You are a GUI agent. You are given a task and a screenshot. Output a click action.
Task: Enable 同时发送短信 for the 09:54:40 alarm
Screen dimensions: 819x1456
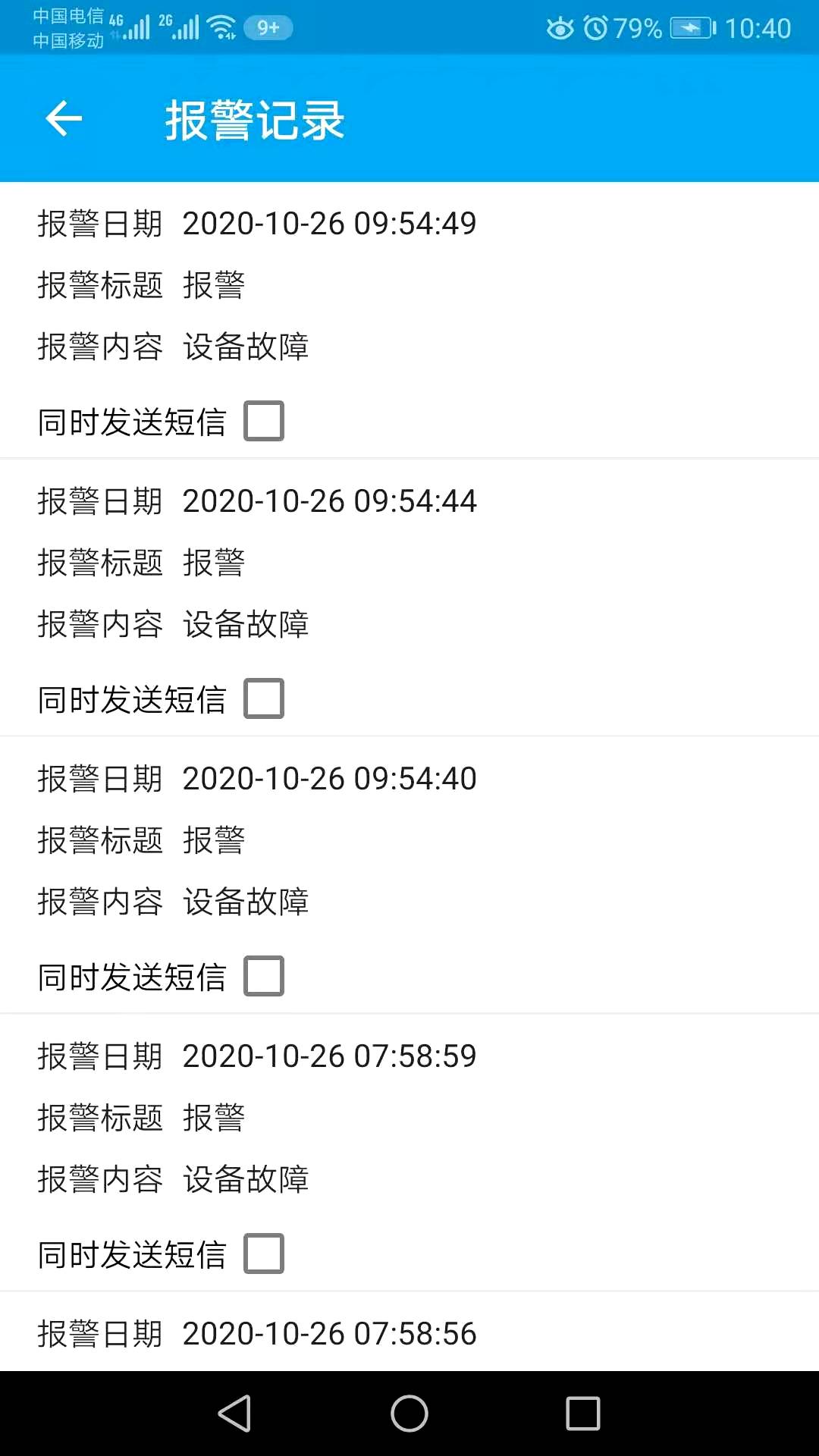(x=264, y=976)
